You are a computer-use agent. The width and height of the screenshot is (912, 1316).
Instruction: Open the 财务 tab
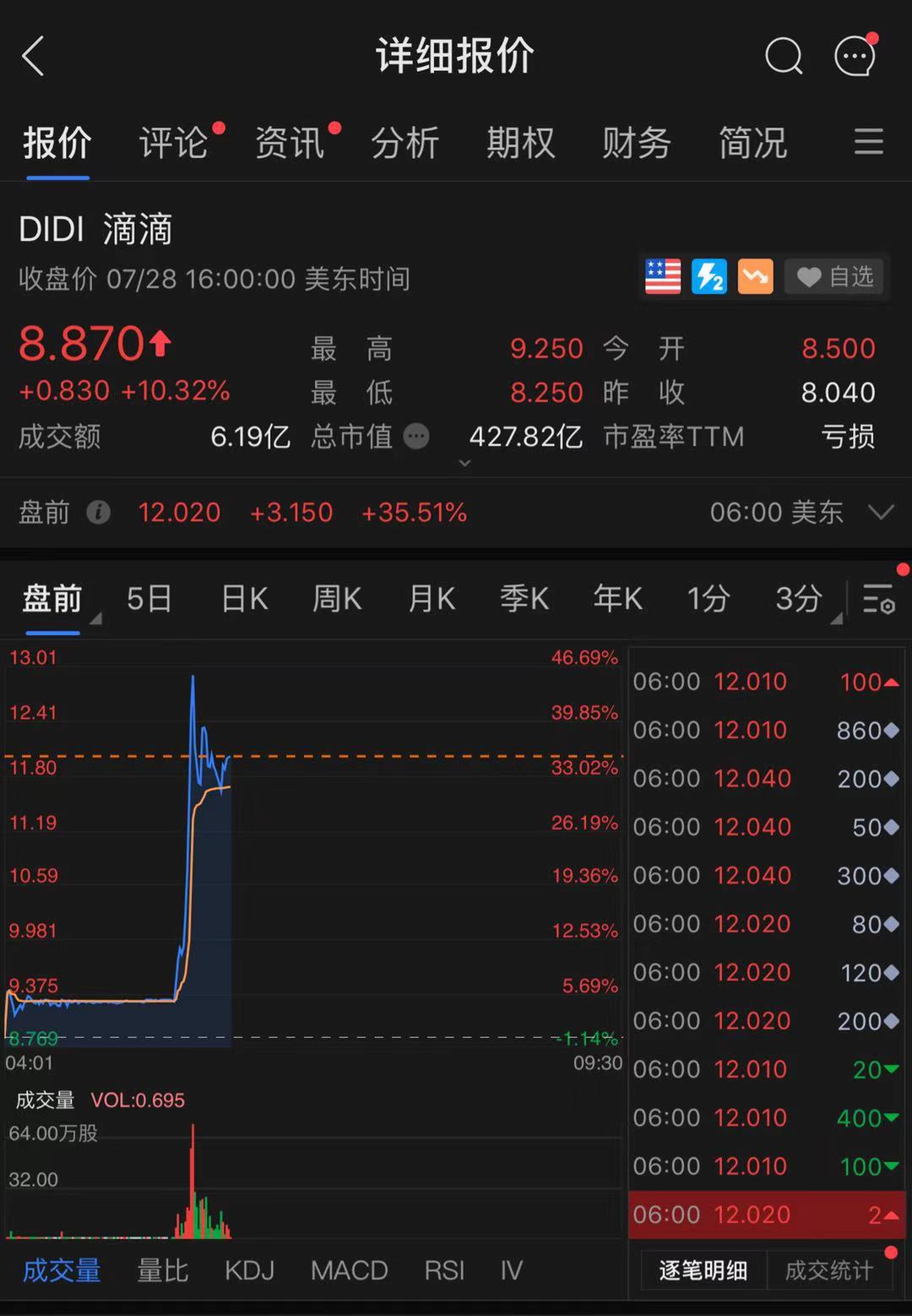coord(636,143)
